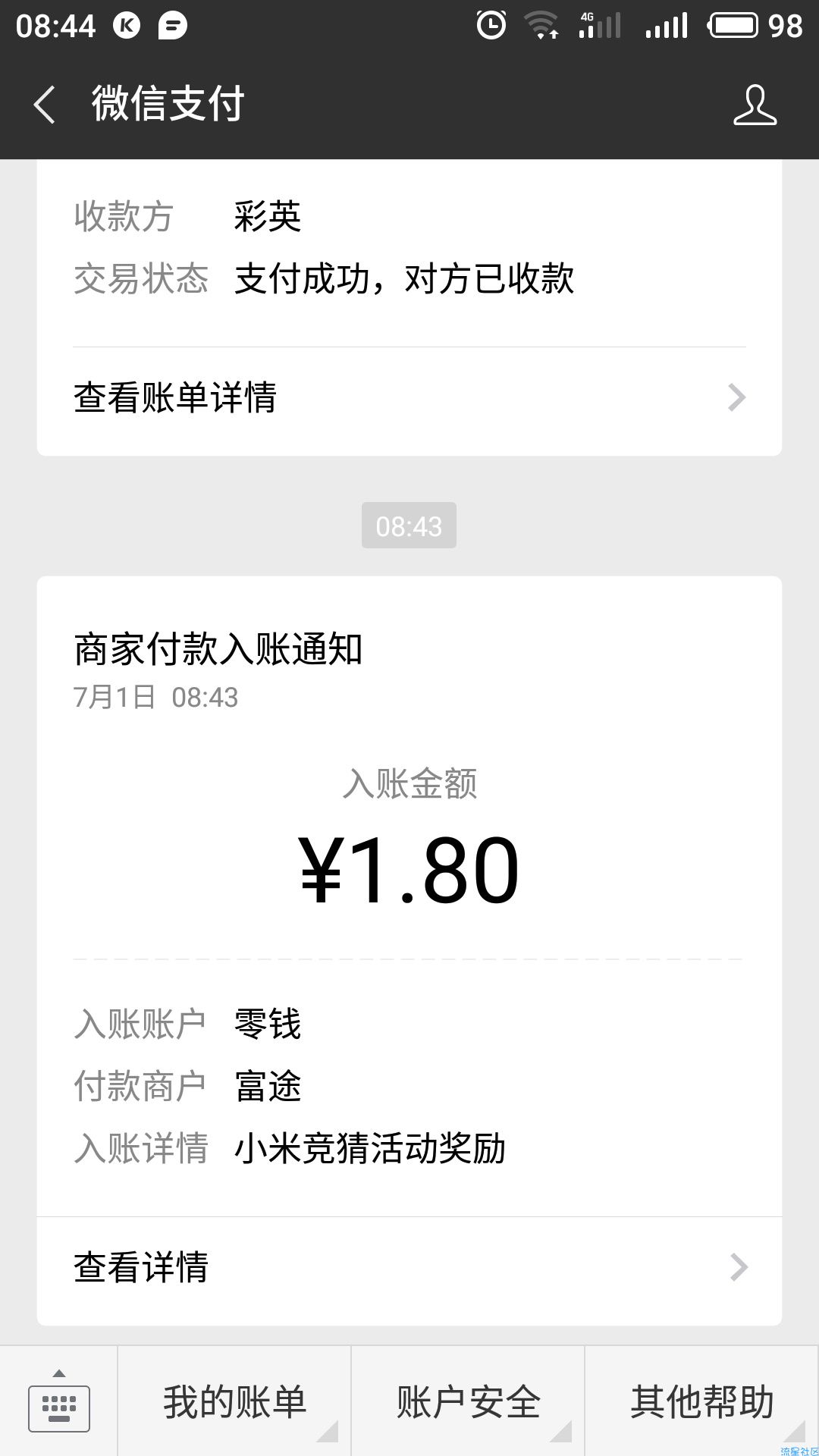Open 查看账单详情 for the 彩英 payment

[x=409, y=397]
